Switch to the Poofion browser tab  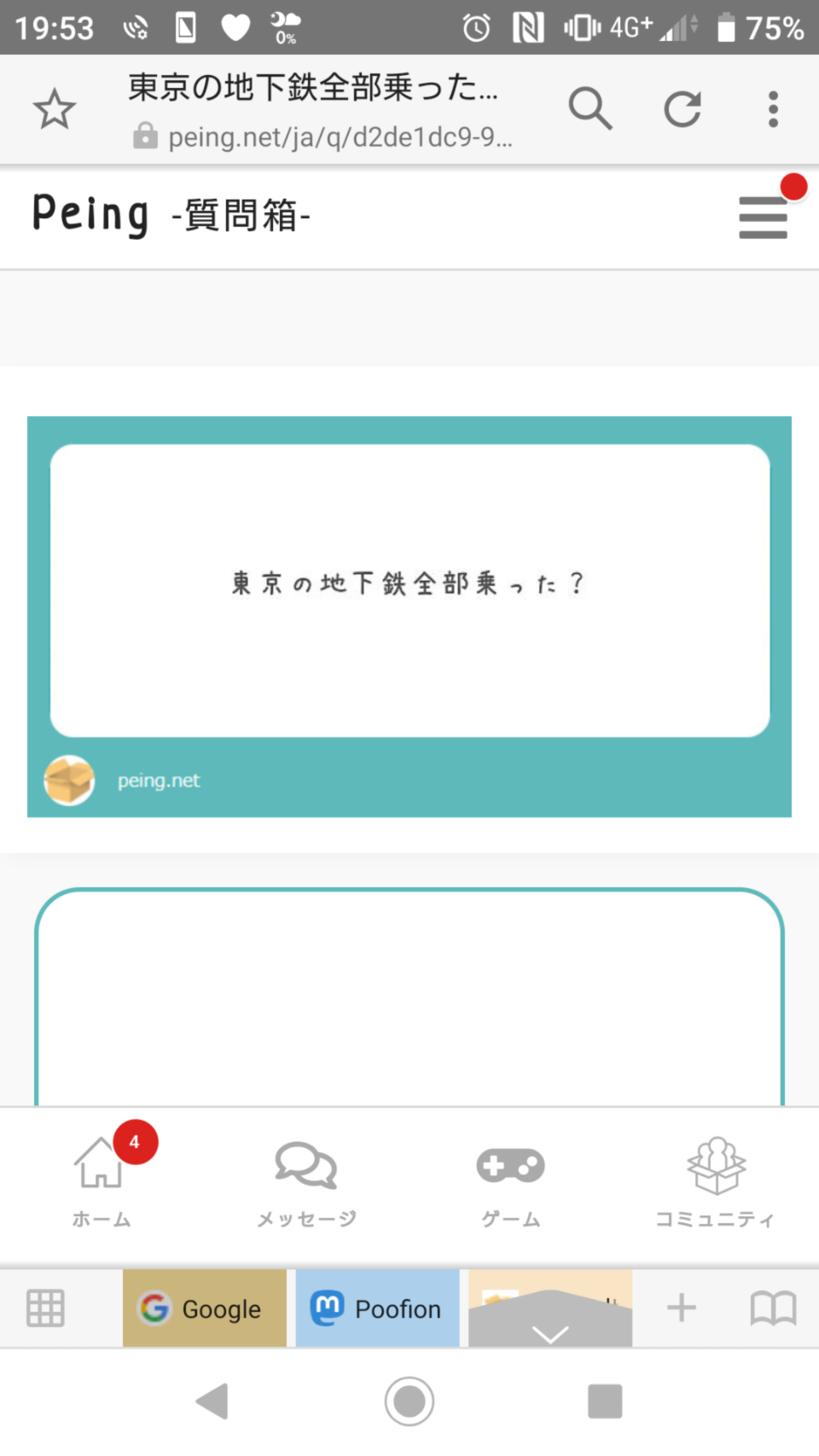[377, 1308]
